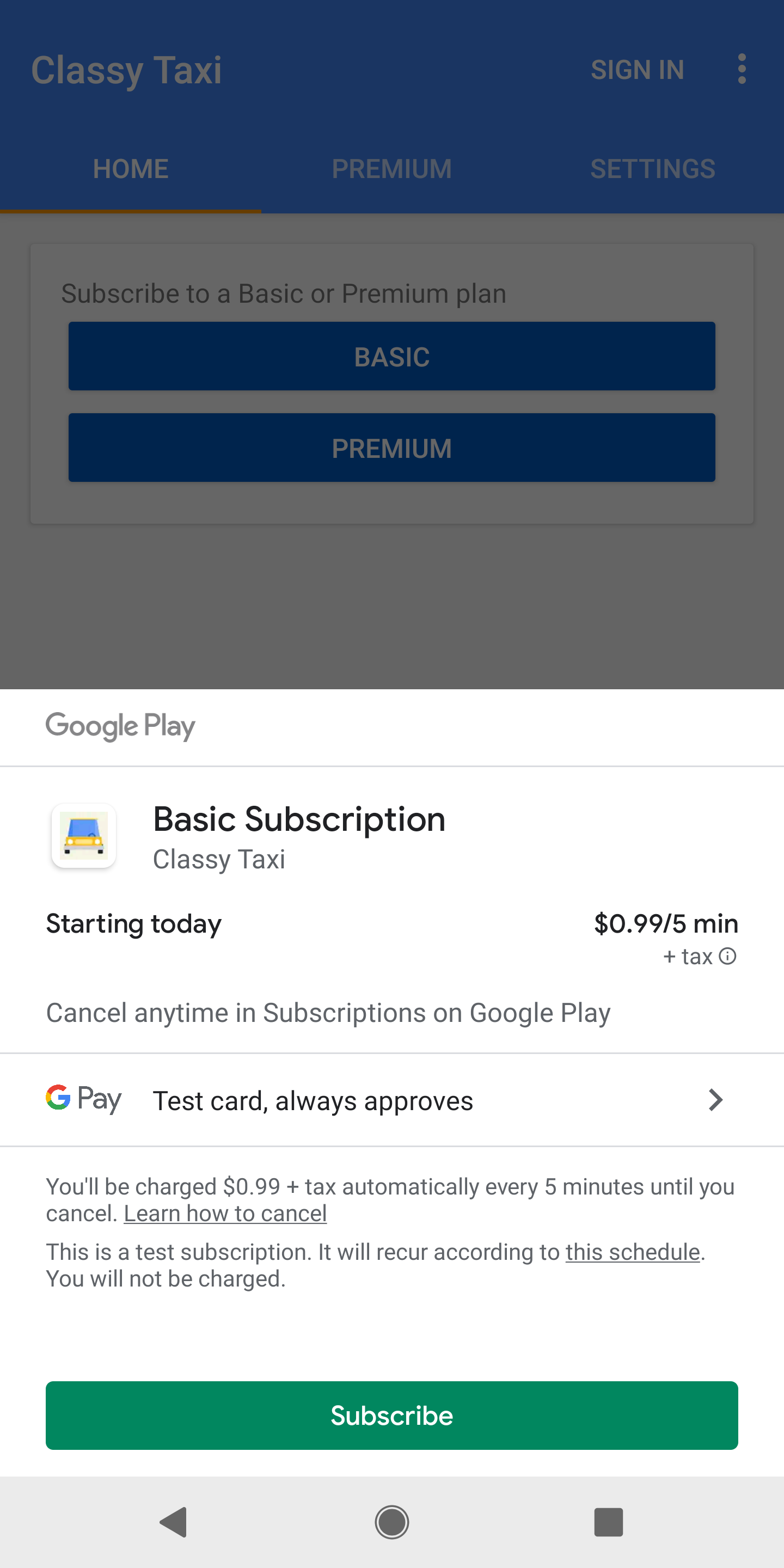Click SIGN IN
784x1568 pixels.
pos(636,69)
